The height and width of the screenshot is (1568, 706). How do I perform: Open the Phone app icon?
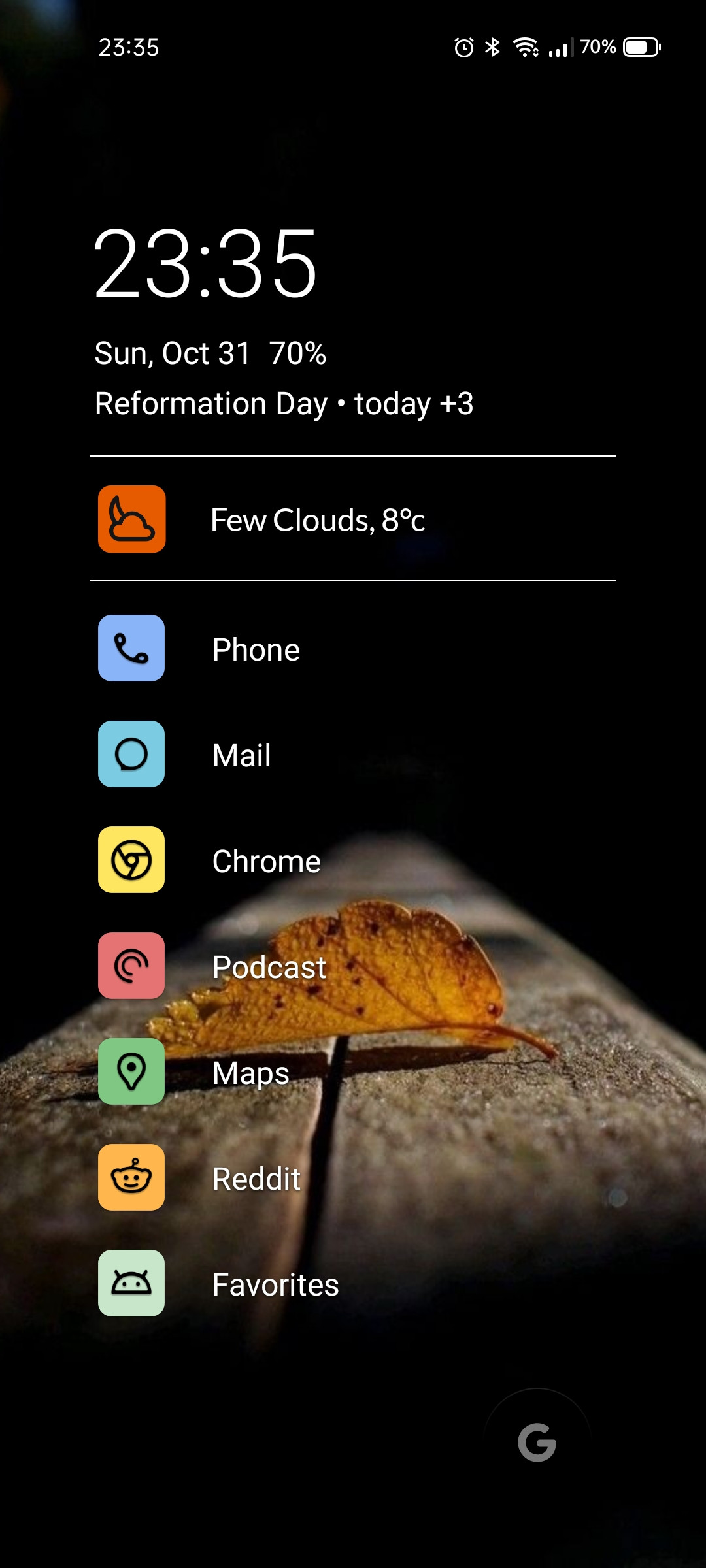point(131,649)
